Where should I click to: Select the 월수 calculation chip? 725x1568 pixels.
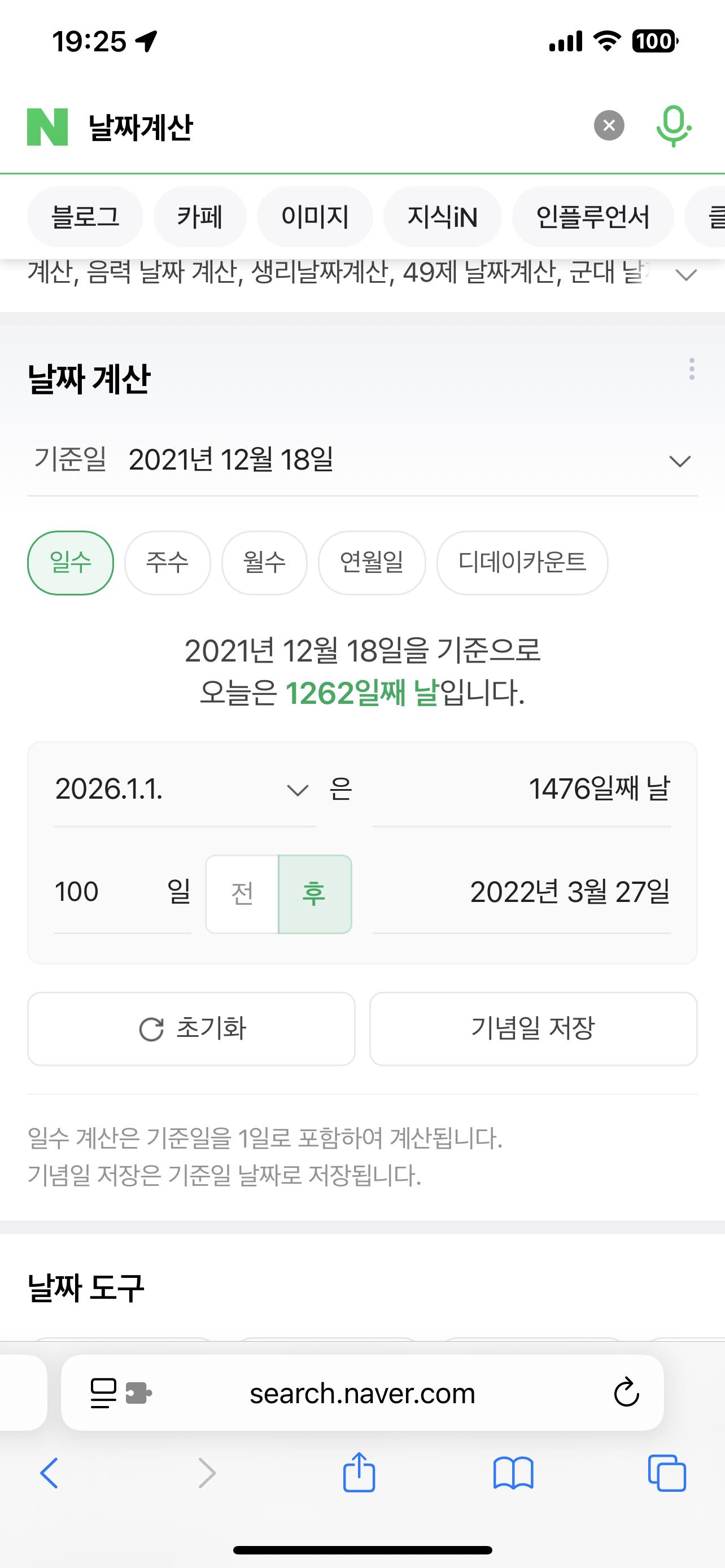[264, 562]
